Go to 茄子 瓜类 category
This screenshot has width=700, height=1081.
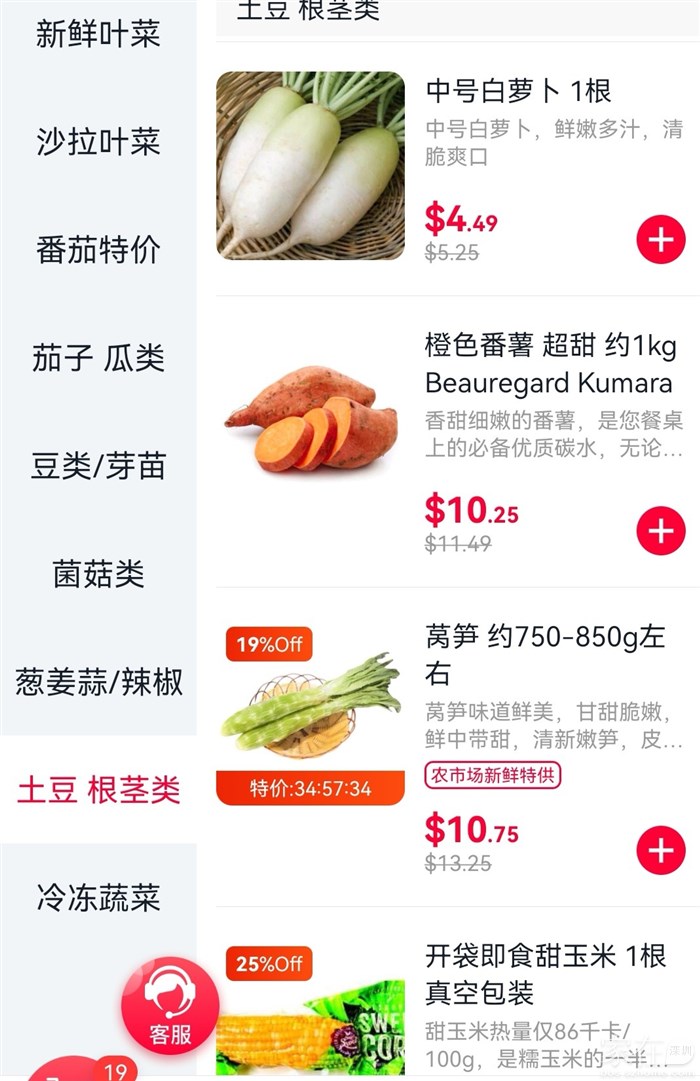(x=98, y=358)
